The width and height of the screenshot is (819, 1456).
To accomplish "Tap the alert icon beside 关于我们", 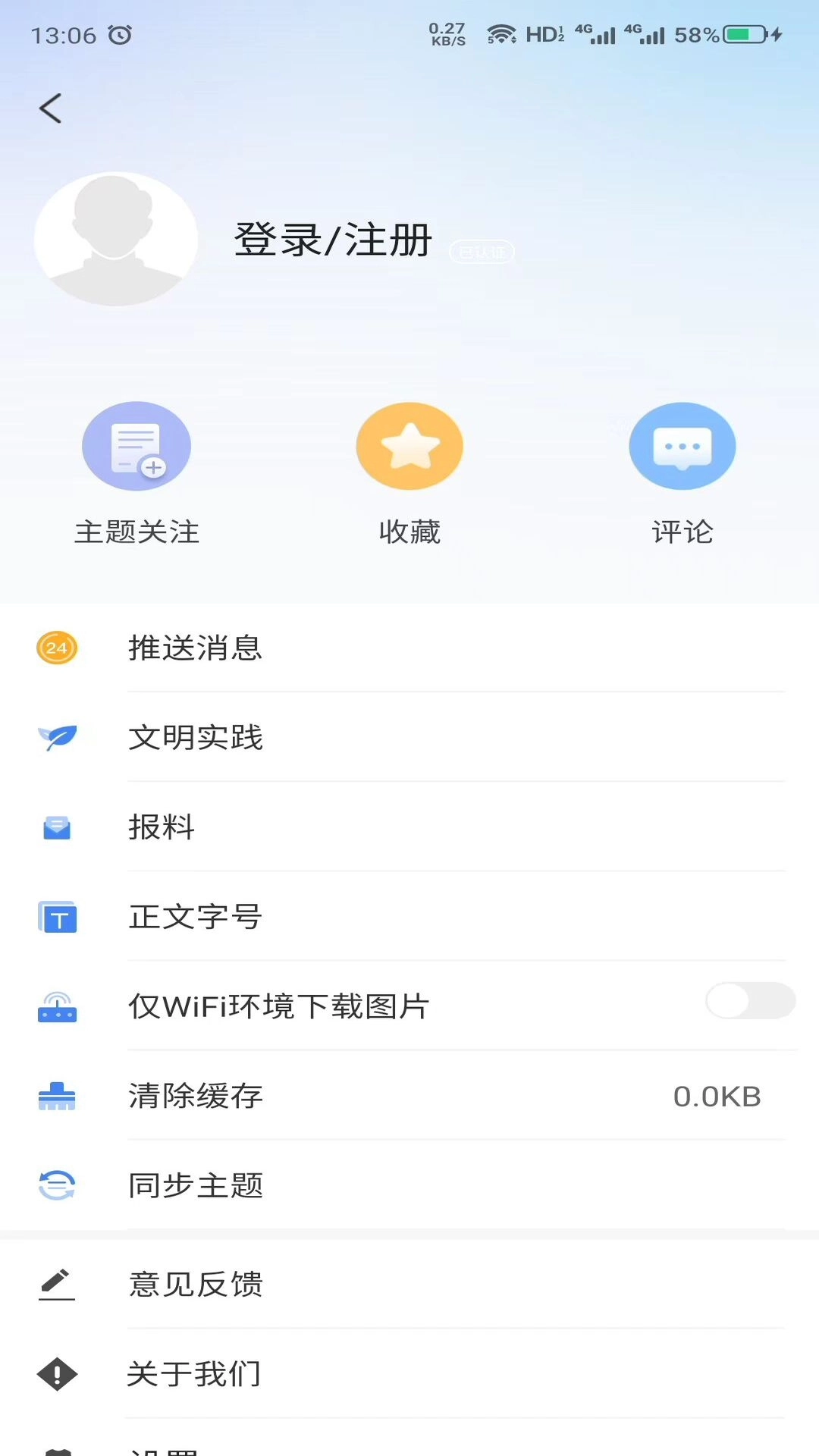I will click(x=56, y=1373).
